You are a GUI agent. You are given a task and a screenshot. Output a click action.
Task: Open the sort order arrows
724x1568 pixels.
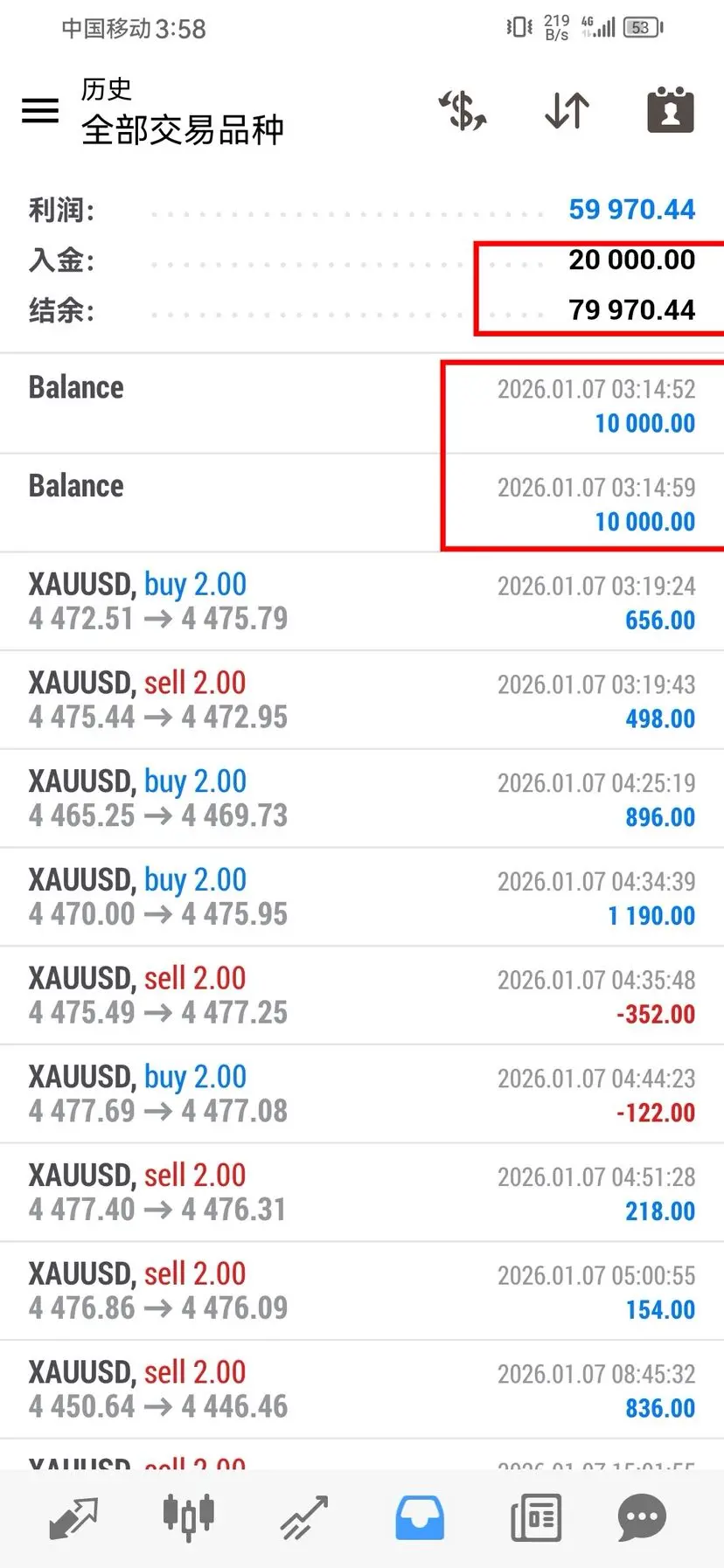click(x=567, y=111)
